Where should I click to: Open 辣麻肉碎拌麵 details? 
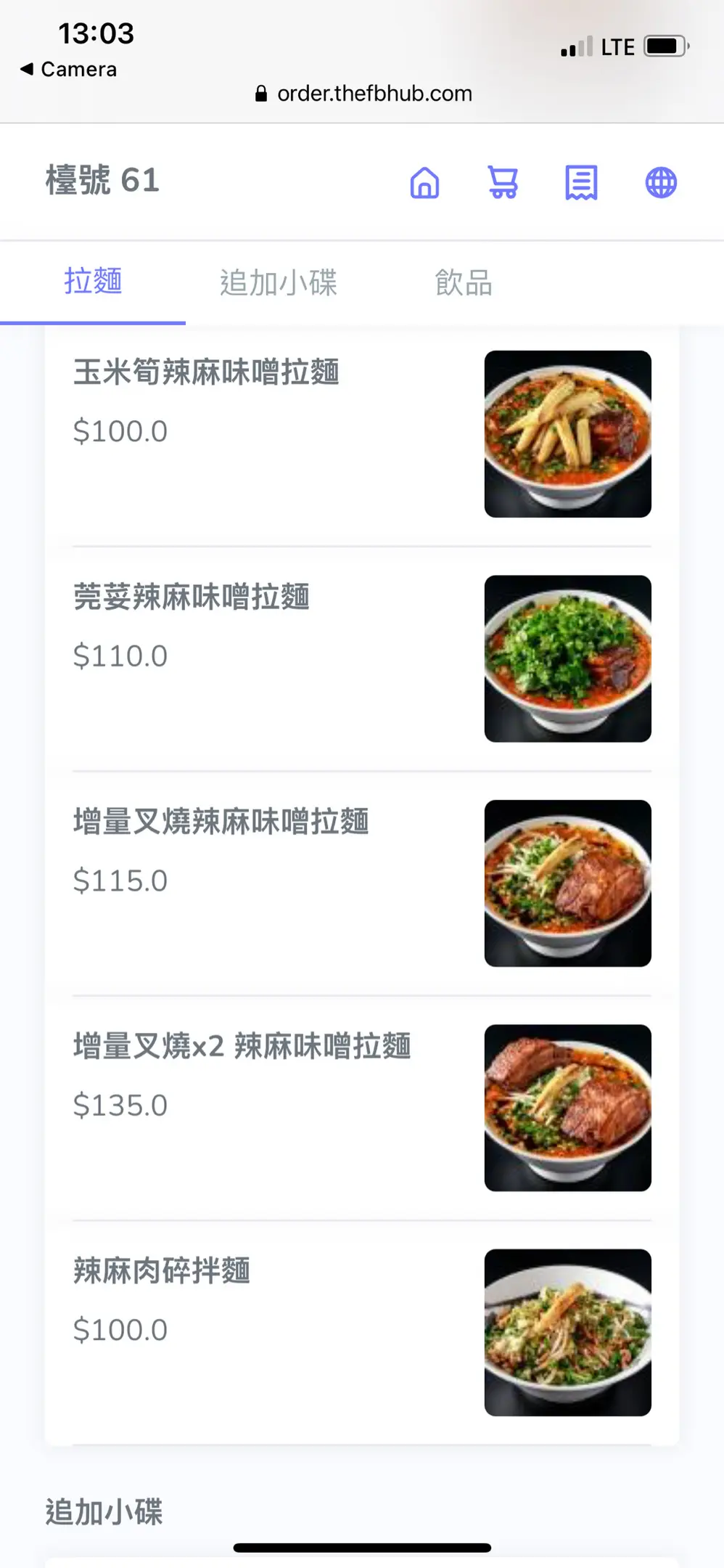click(x=162, y=1271)
